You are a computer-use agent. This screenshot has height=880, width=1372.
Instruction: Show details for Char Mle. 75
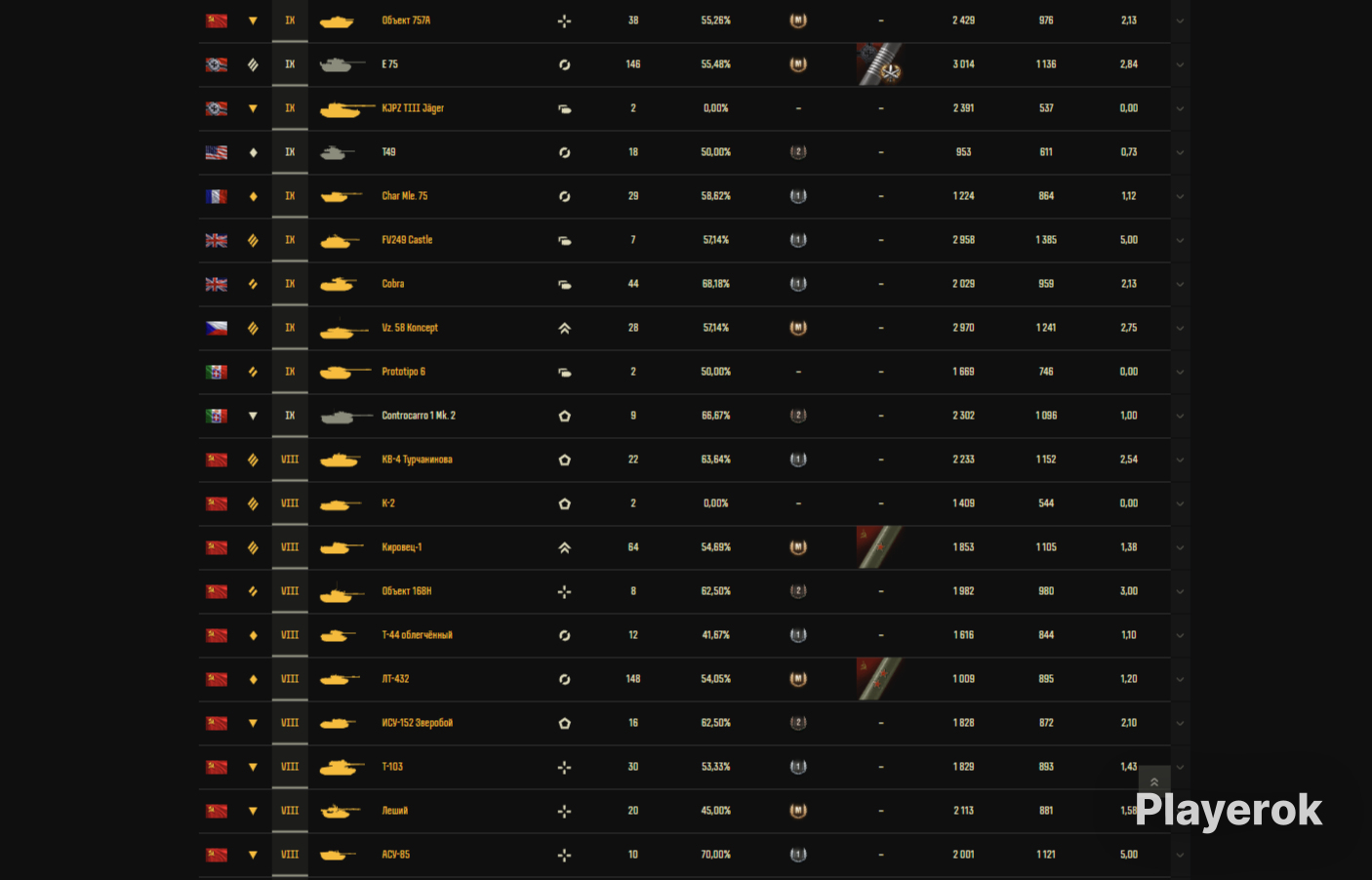[1180, 197]
